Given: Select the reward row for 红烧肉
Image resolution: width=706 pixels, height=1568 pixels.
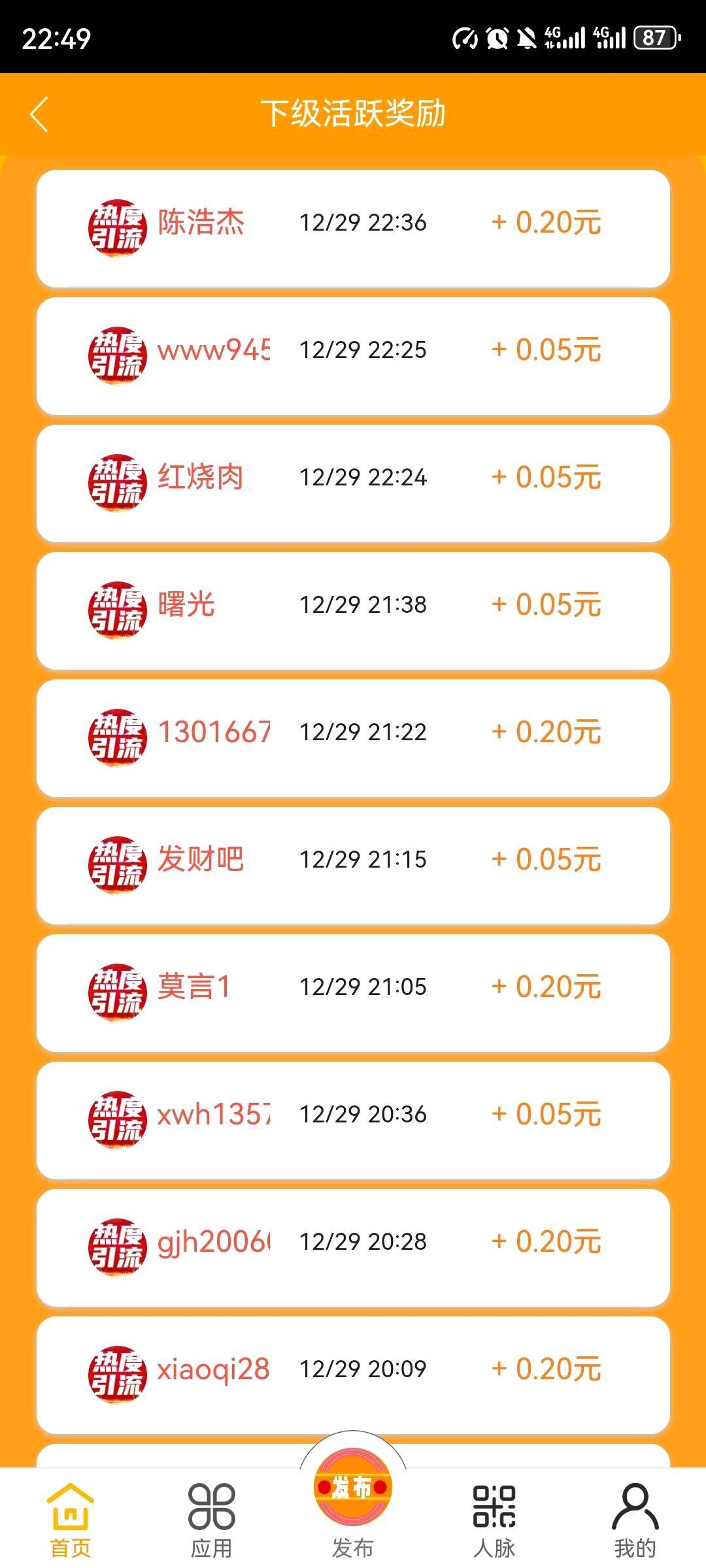Looking at the screenshot, I should [353, 483].
